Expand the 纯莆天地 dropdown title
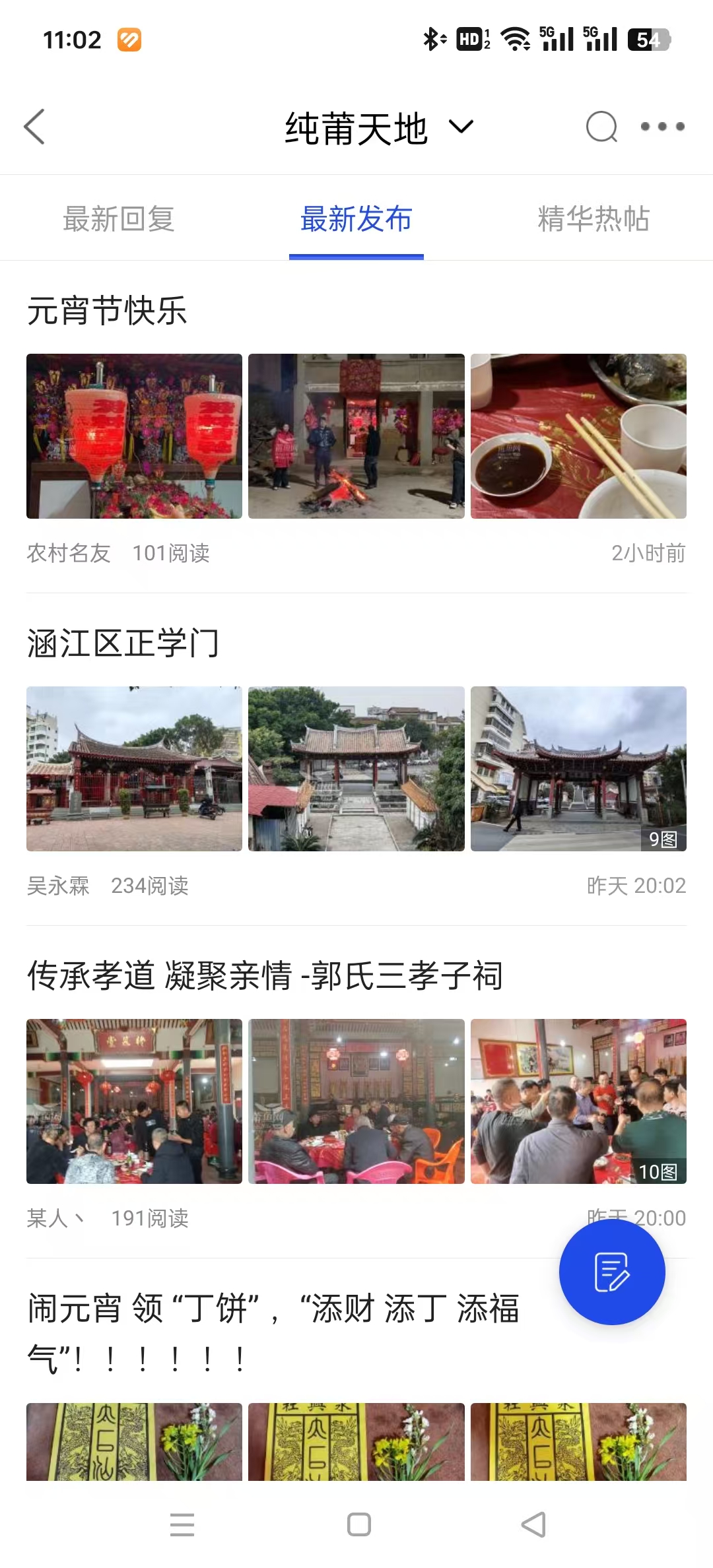The height and width of the screenshot is (1568, 713). click(379, 127)
